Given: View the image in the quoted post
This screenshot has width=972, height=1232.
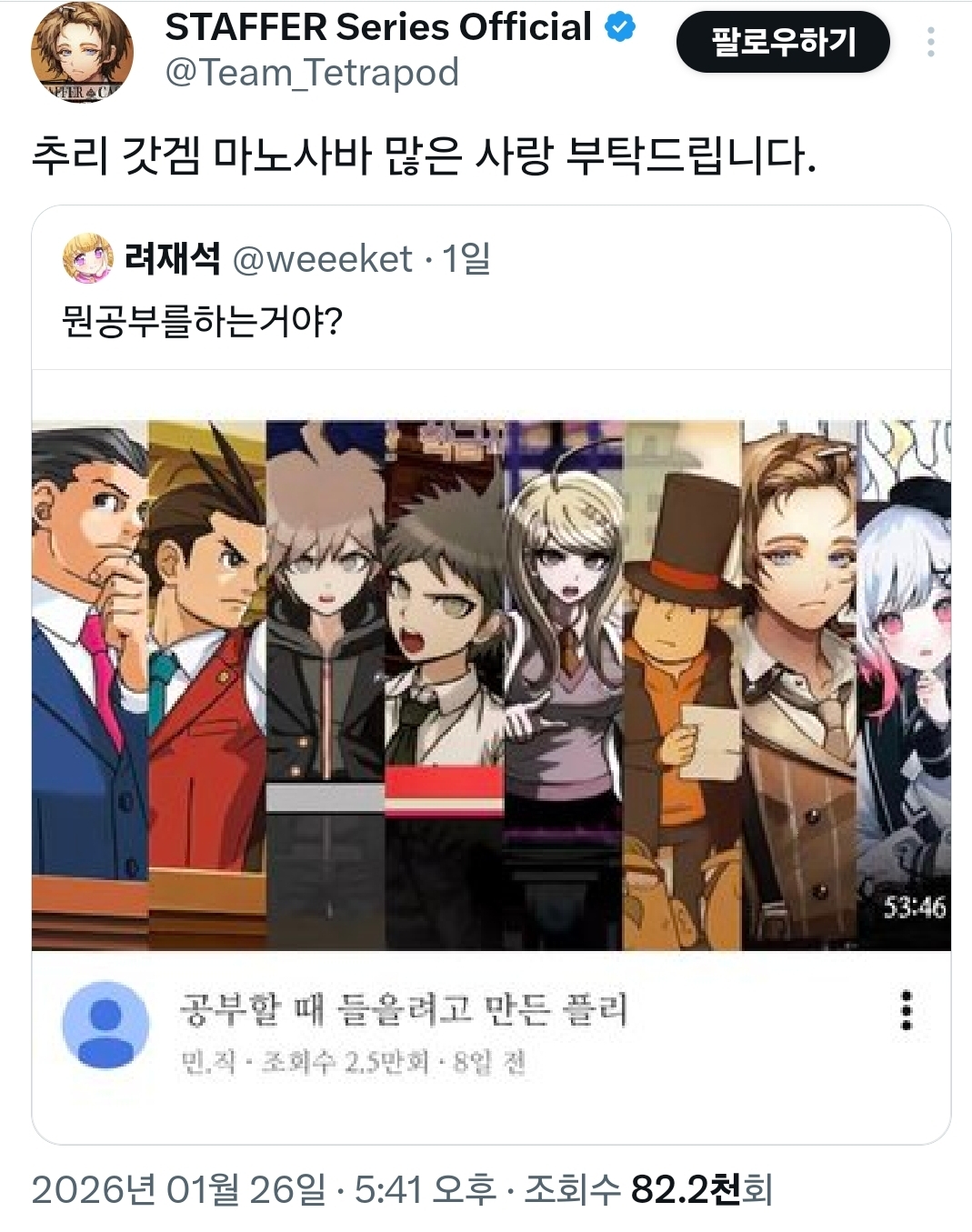Looking at the screenshot, I should 491,684.
